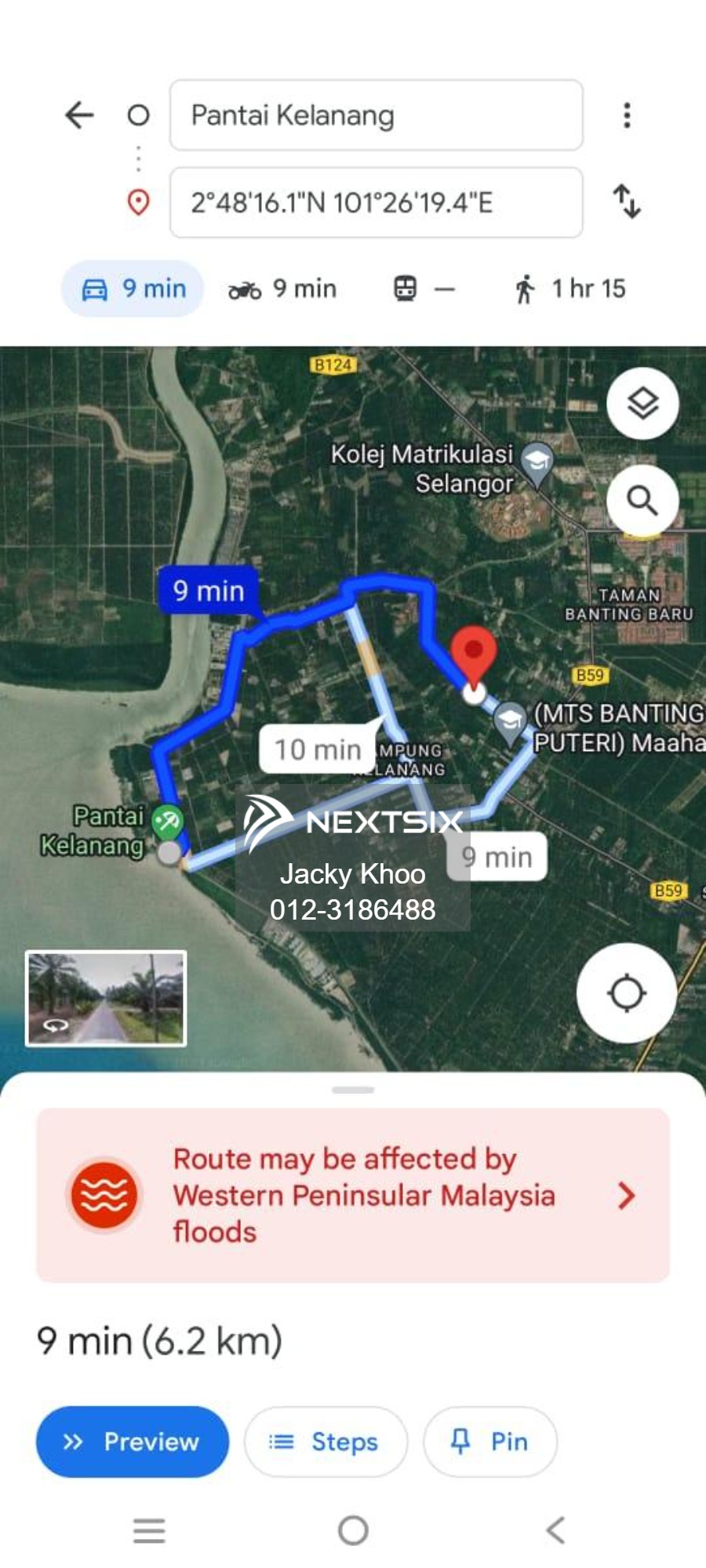The height and width of the screenshot is (1568, 706).
Task: Open the Street View thumbnail preview
Action: [x=106, y=997]
